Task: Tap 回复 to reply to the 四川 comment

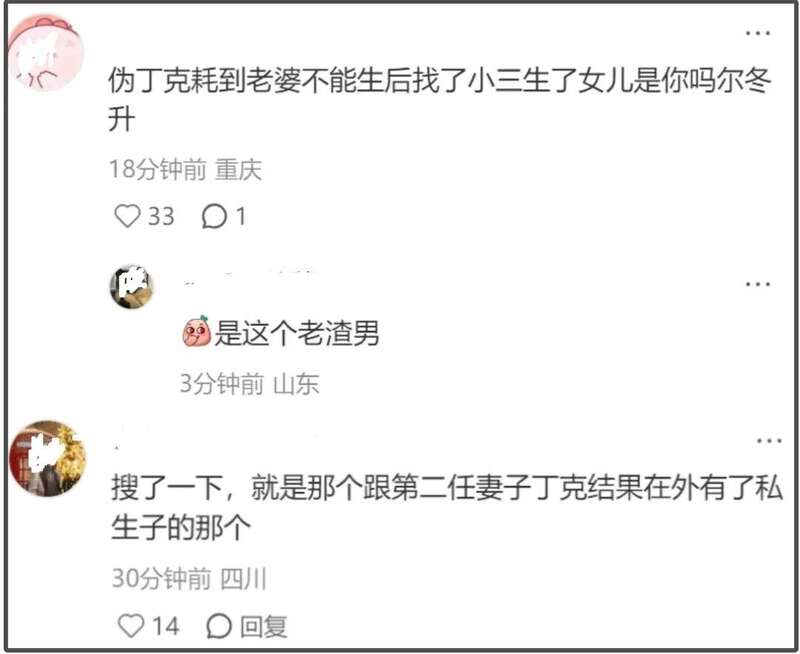Action: [247, 626]
